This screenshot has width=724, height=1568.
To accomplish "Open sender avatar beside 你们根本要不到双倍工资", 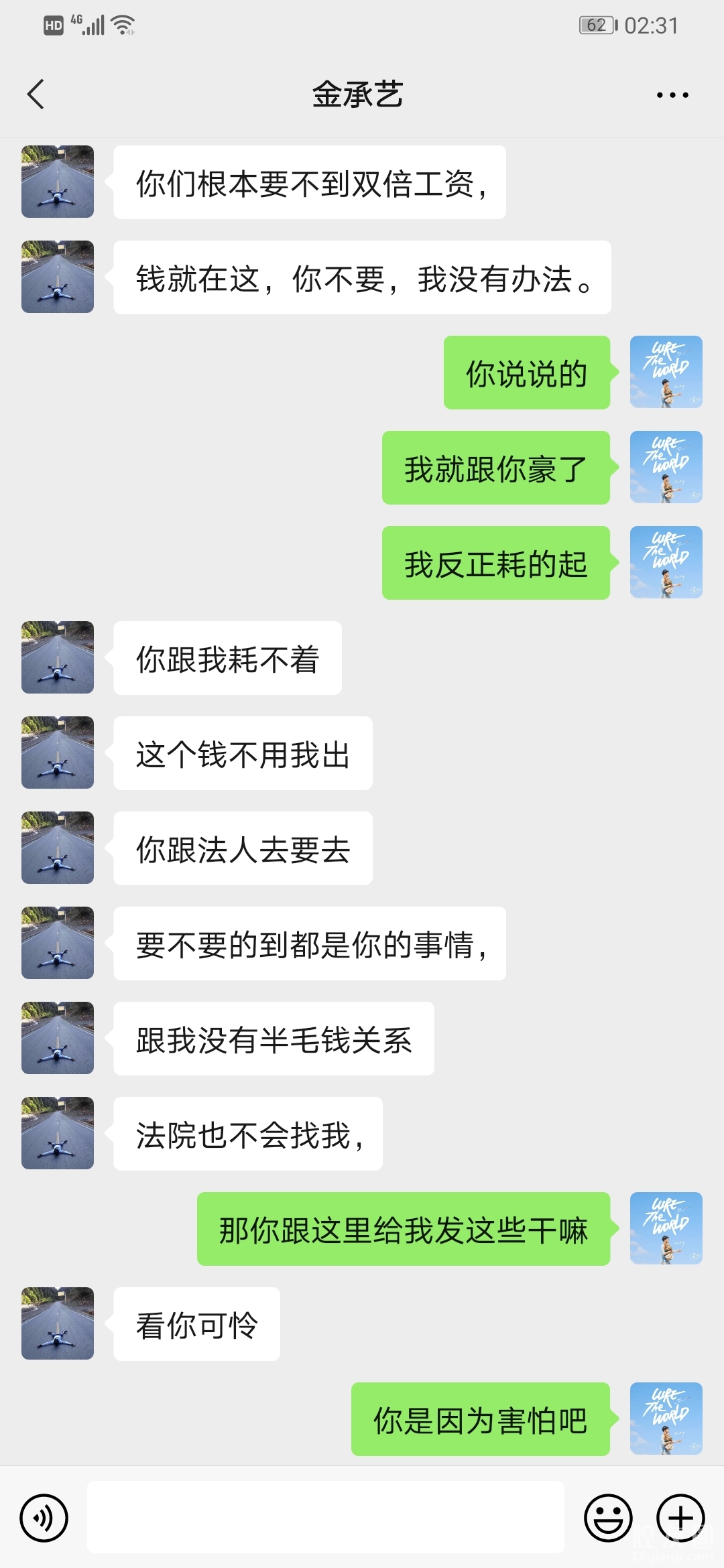I will click(58, 182).
